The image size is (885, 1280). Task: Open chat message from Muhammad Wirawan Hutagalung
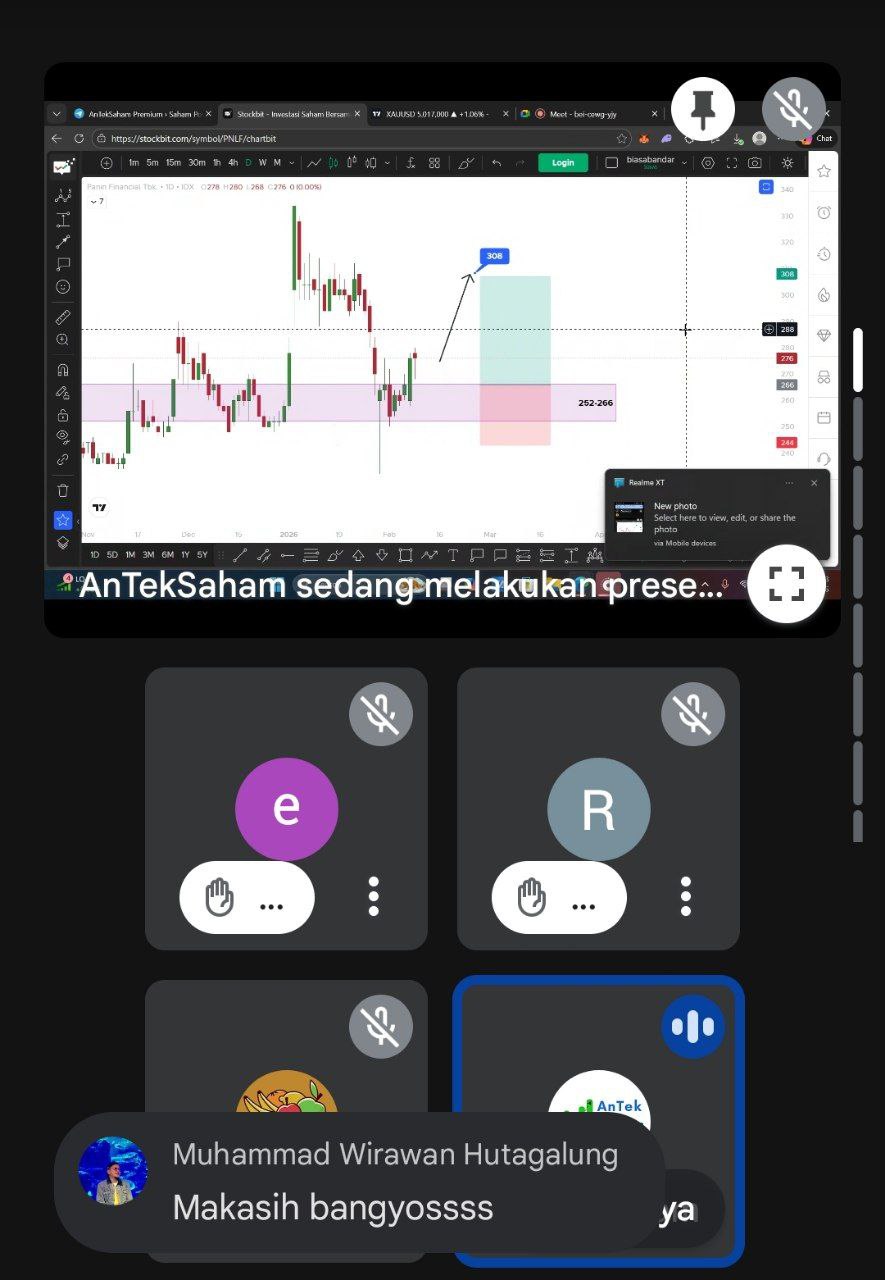point(360,1182)
